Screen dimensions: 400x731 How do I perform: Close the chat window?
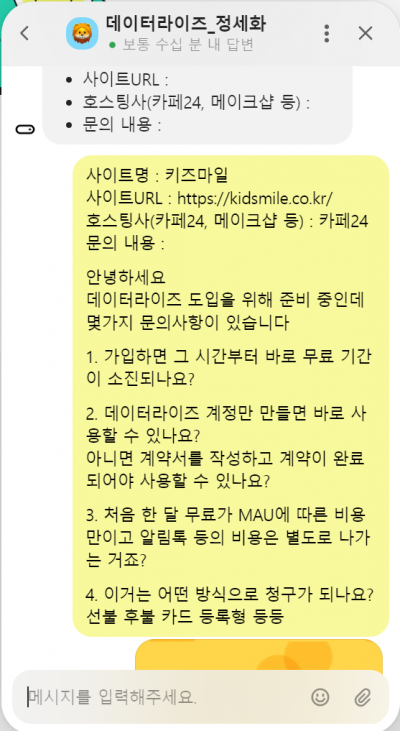(x=365, y=34)
